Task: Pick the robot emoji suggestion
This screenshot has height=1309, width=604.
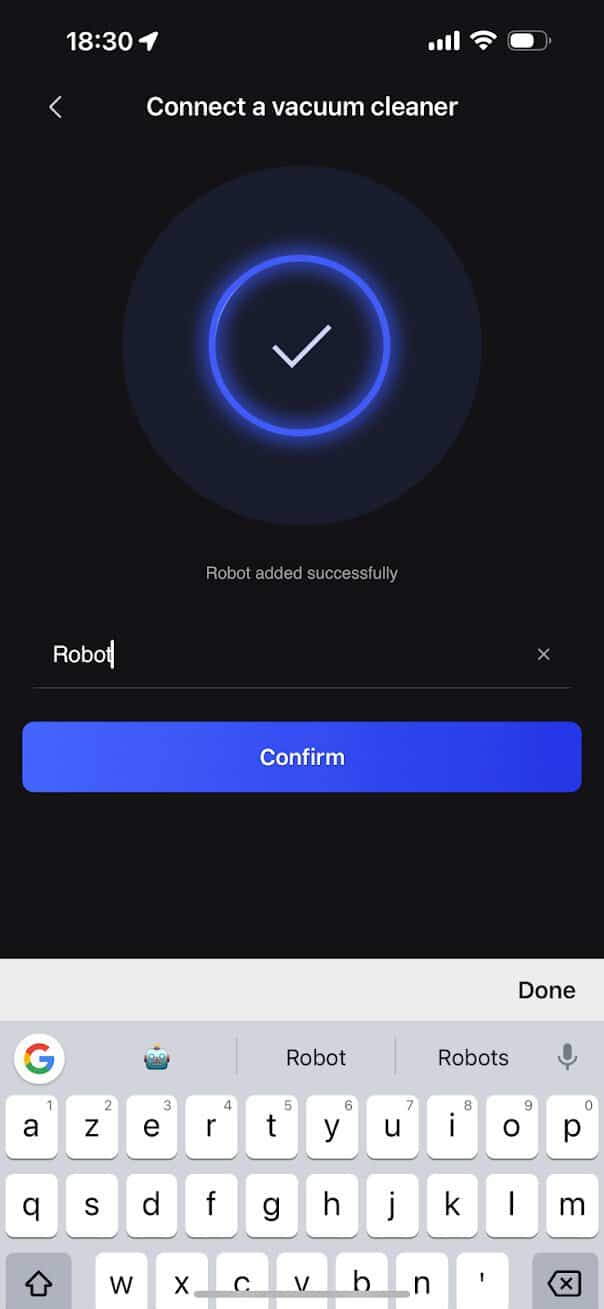Action: 157,1057
